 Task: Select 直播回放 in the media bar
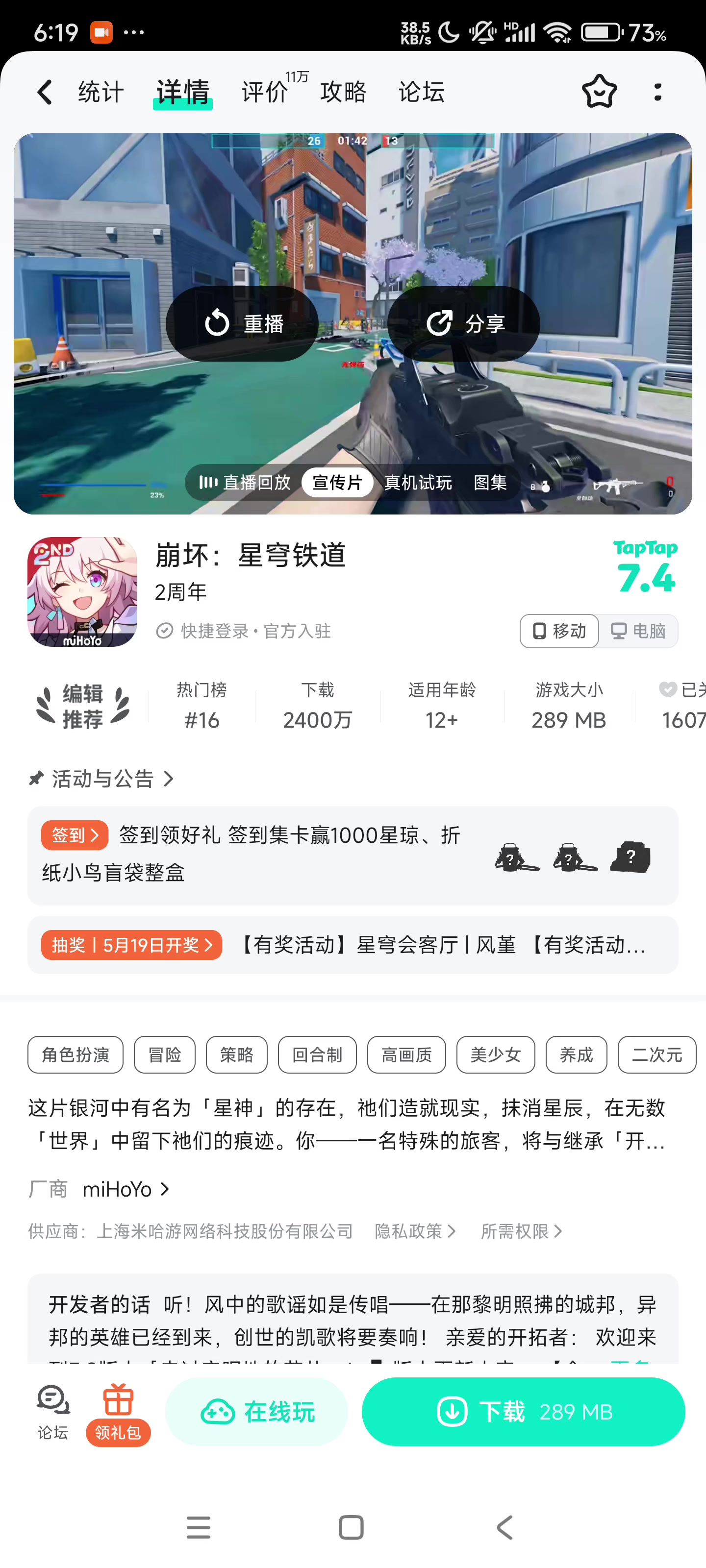click(245, 483)
